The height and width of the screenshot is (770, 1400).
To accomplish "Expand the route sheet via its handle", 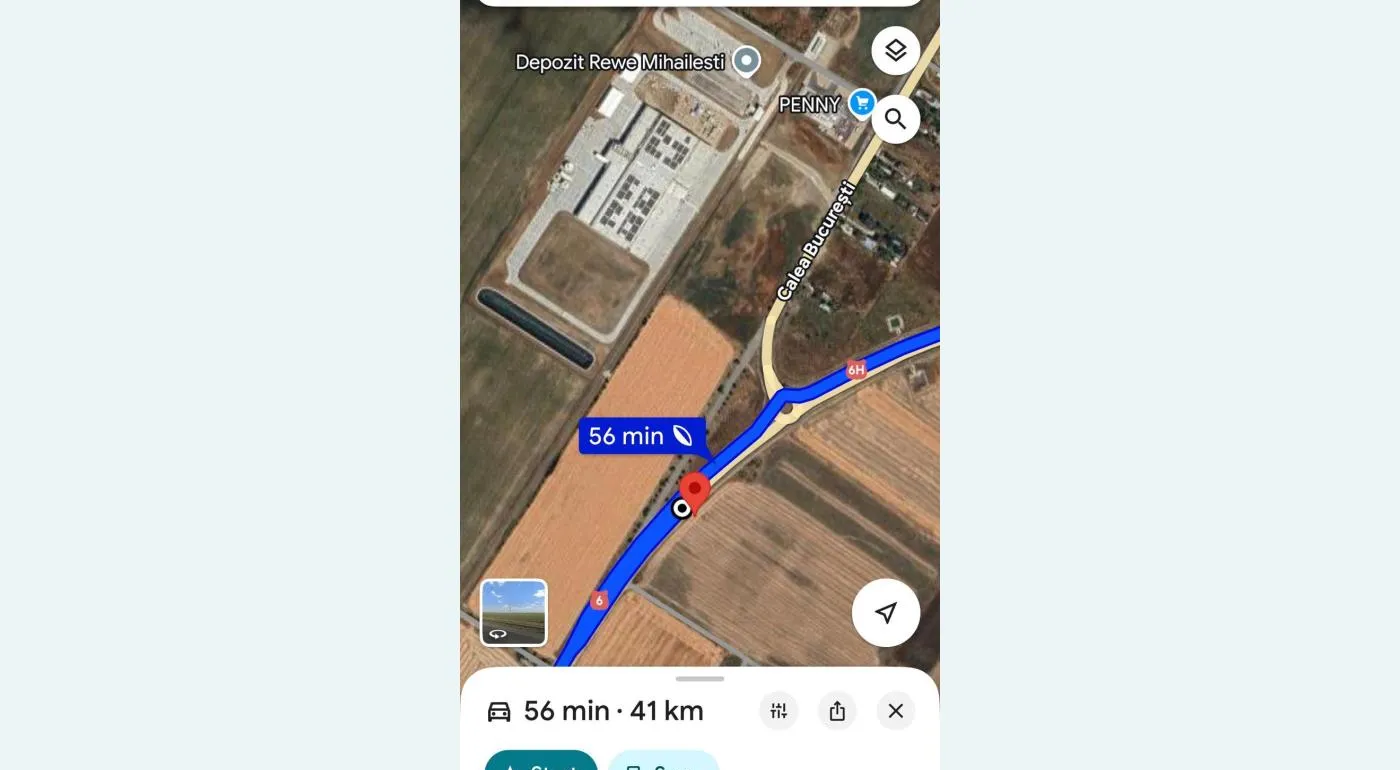I will (x=699, y=679).
